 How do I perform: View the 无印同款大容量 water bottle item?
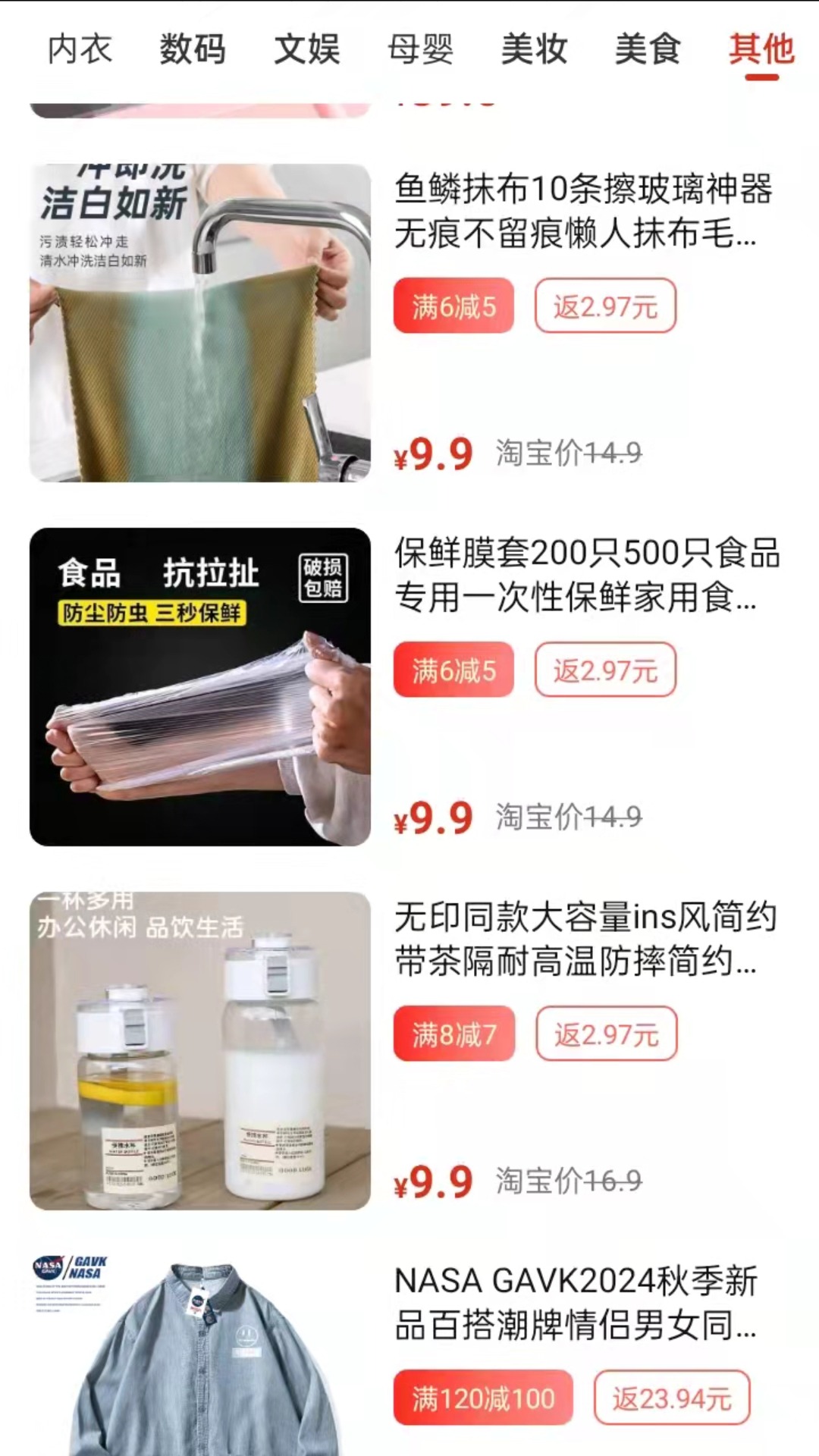point(584,939)
